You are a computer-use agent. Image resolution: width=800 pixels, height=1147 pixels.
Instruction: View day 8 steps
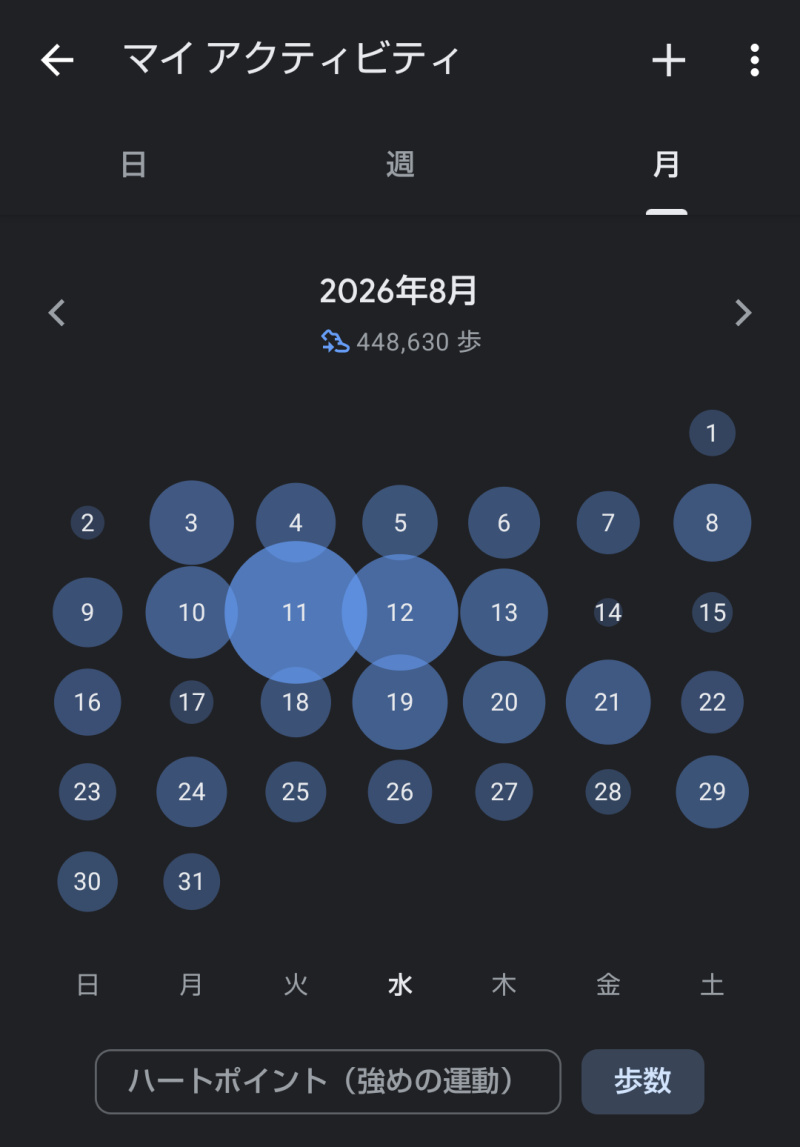tap(712, 523)
